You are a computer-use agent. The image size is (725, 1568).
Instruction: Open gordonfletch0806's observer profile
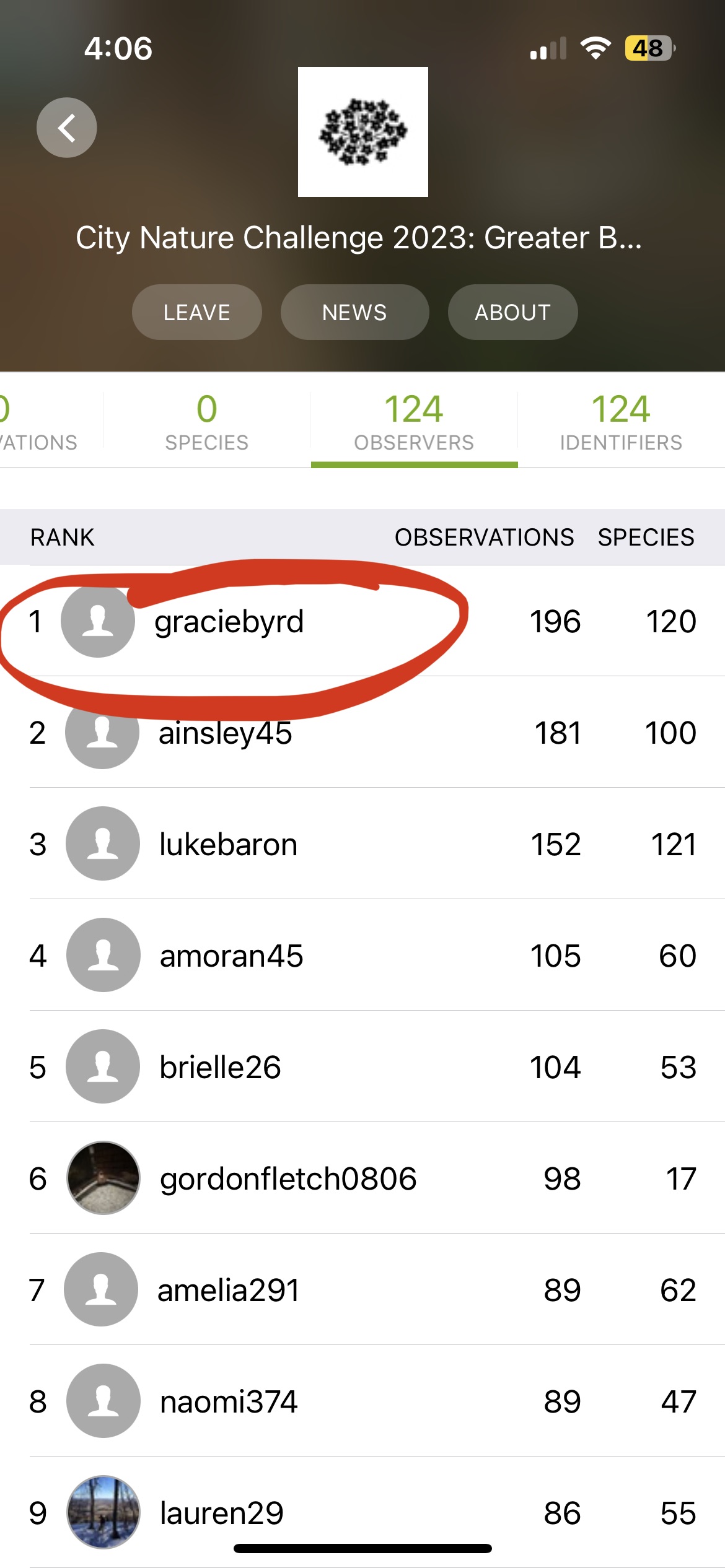coord(288,1178)
